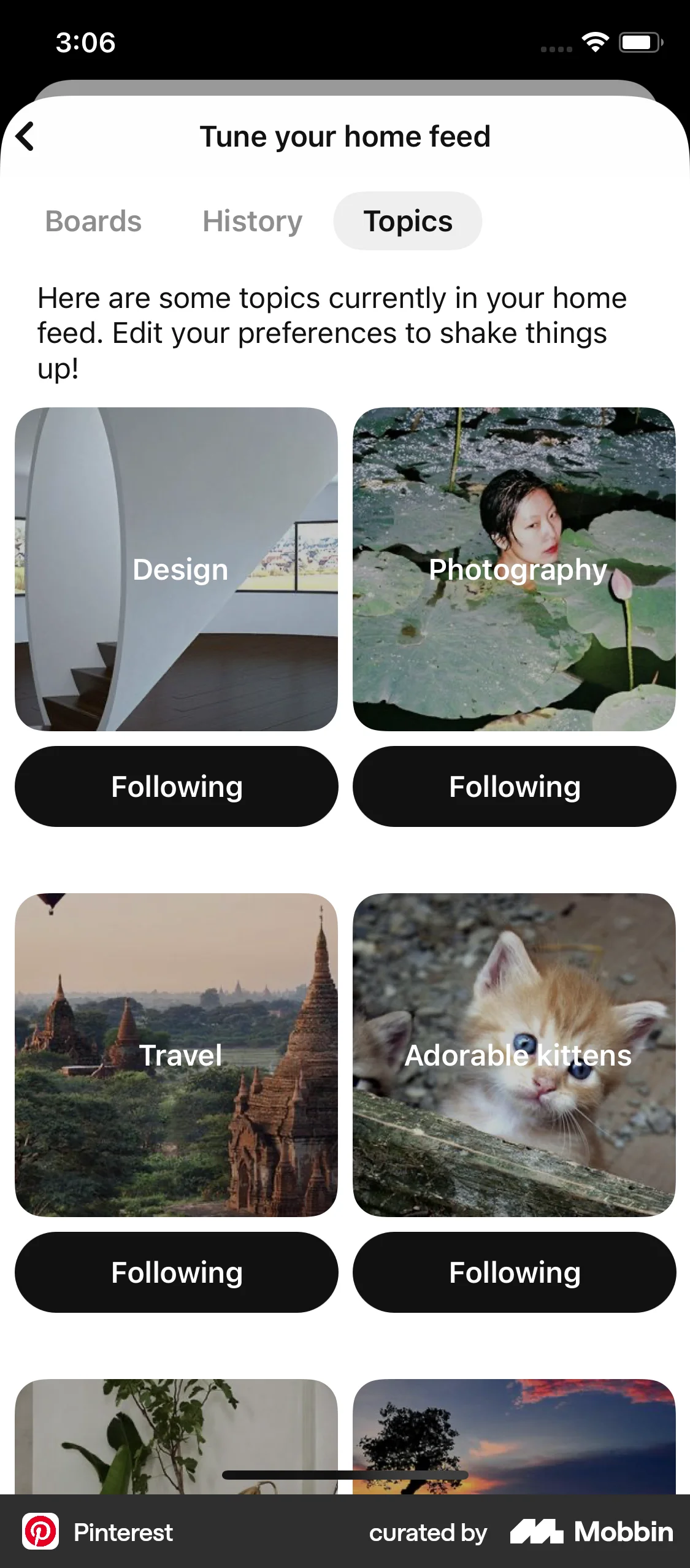
Task: Open the Photography topic image
Action: (514, 569)
